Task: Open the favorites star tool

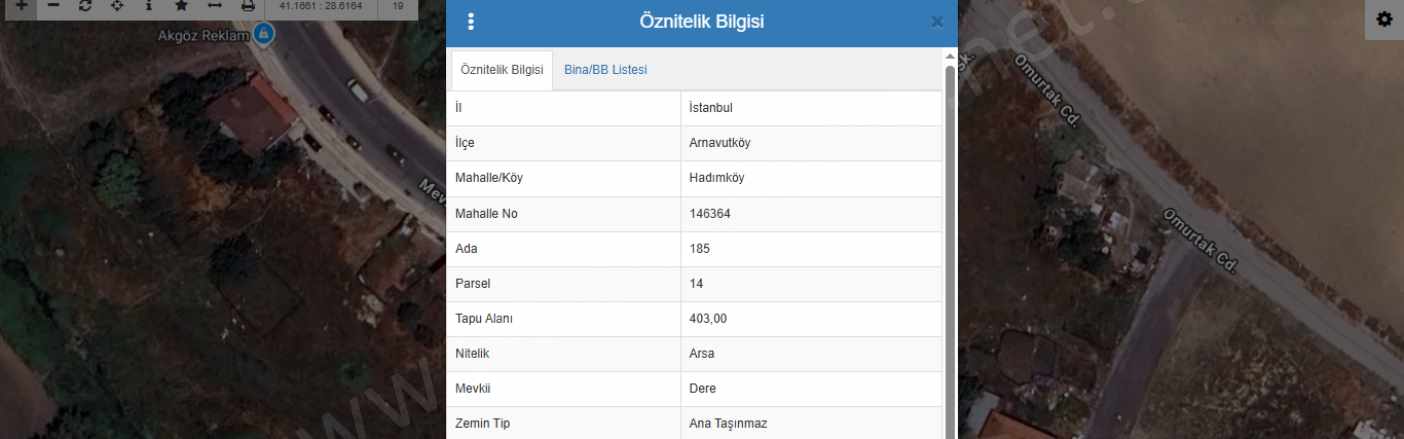Action: [x=181, y=6]
